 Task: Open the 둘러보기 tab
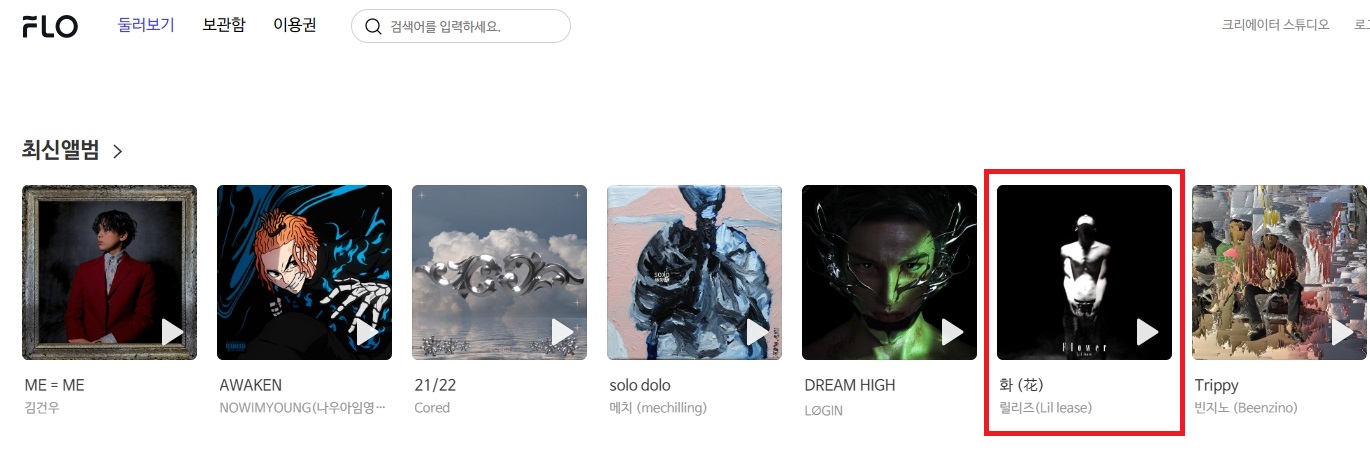tap(147, 26)
